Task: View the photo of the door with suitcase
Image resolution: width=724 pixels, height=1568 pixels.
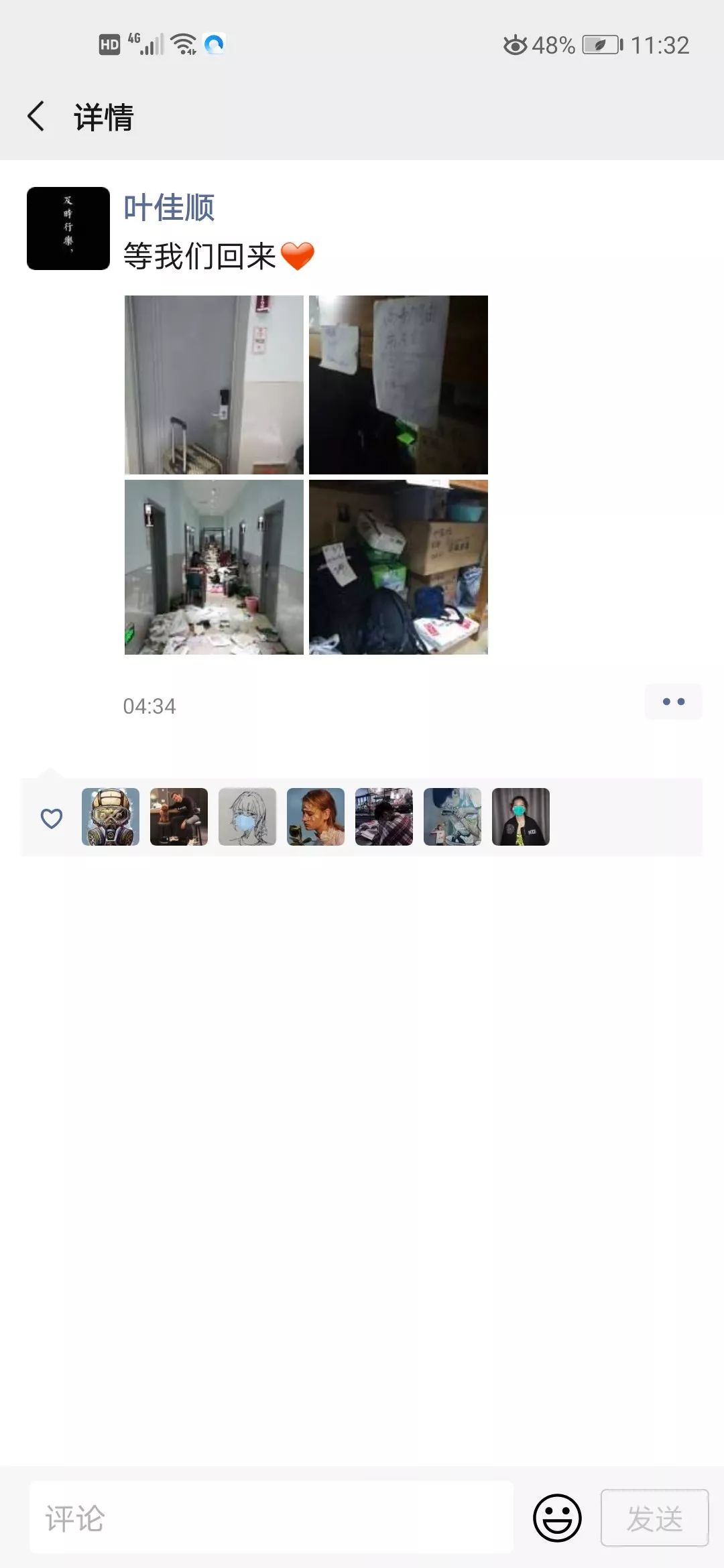Action: pos(214,385)
